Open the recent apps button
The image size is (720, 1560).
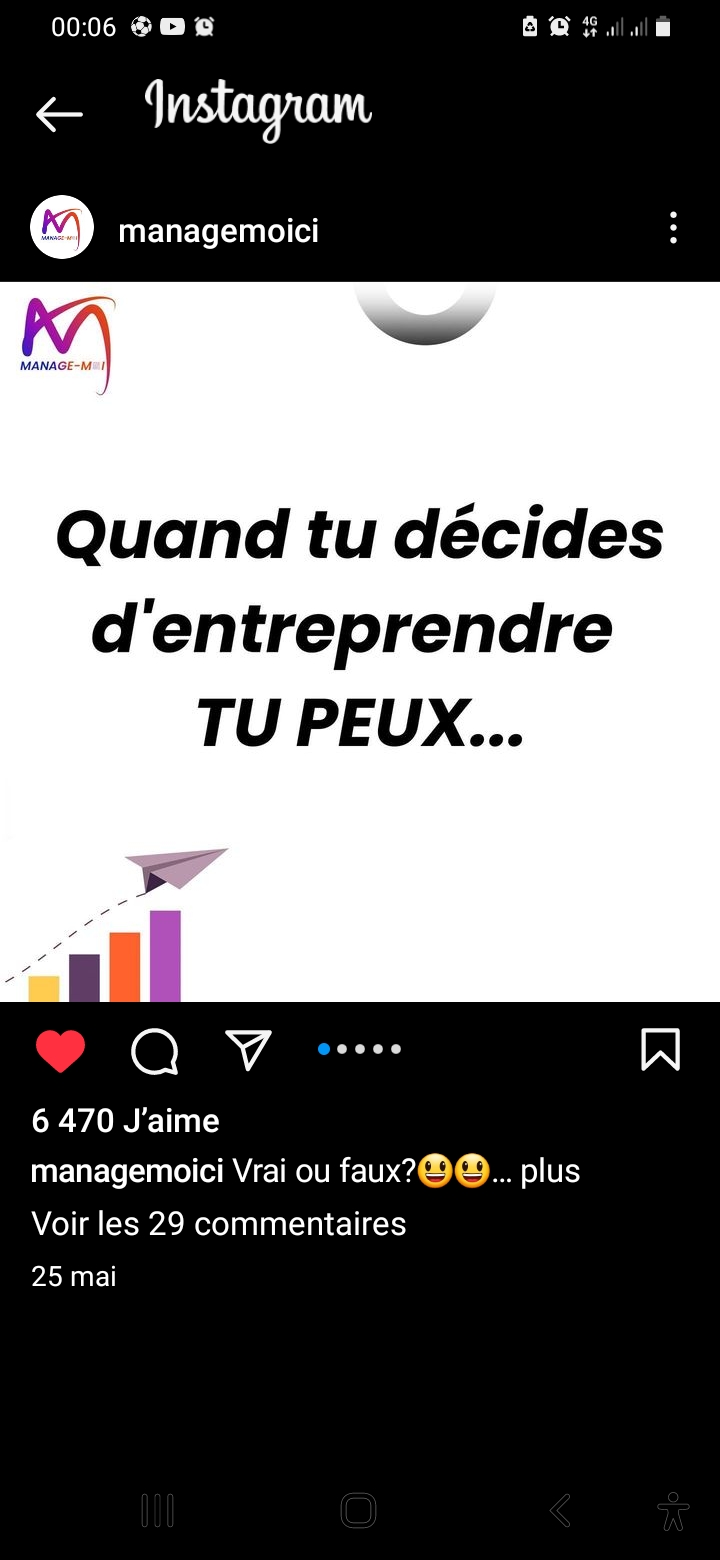point(157,1510)
